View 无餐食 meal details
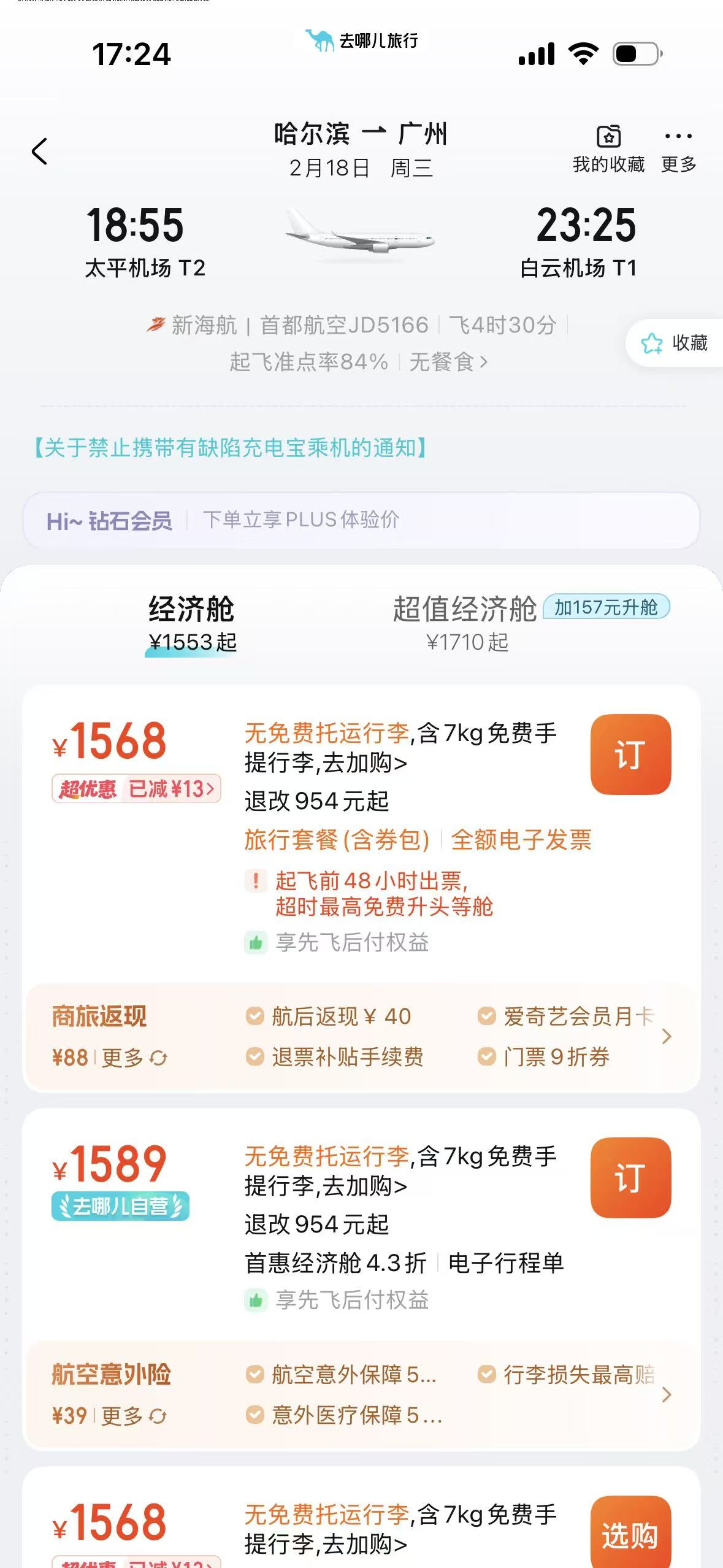Screen dimensions: 723x1568 [x=448, y=362]
